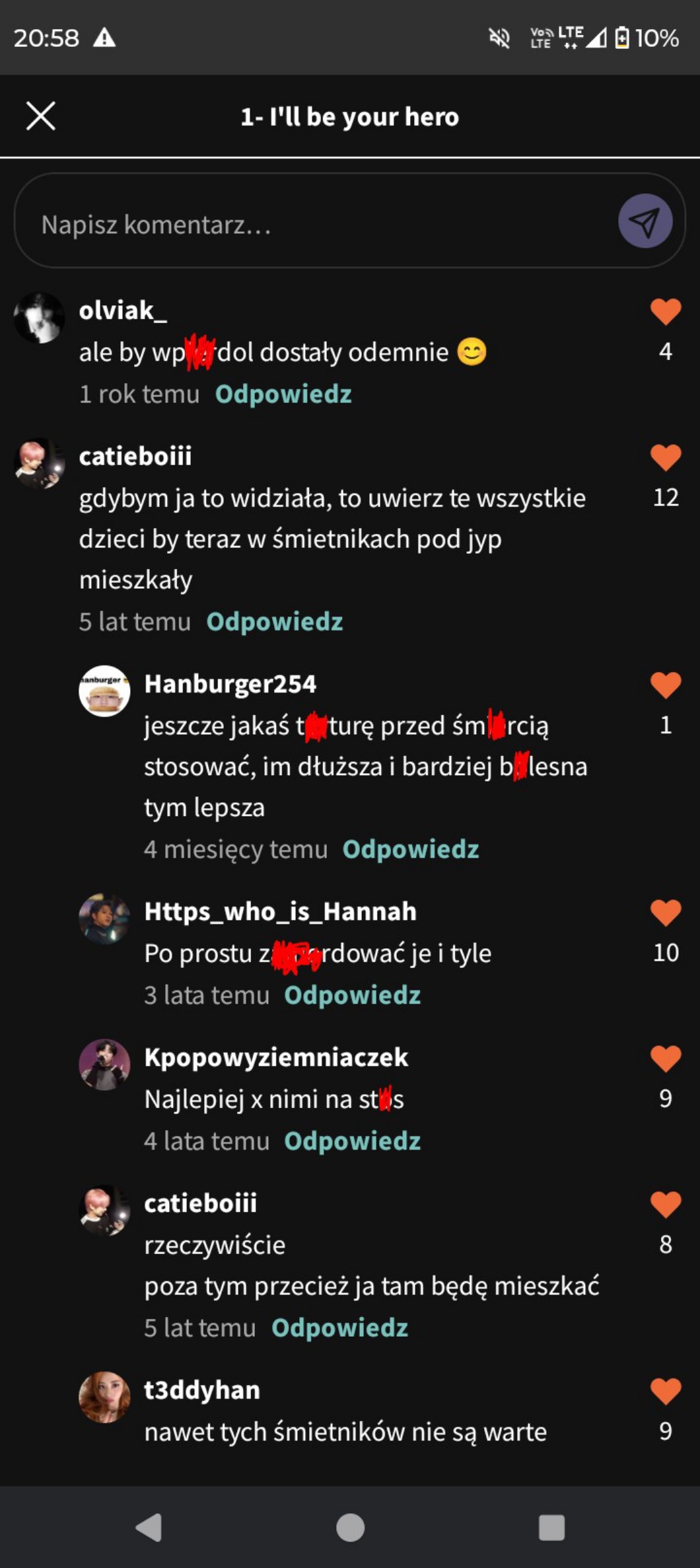Reply to olviak_'s comment via Odpowiedz
This screenshot has width=700, height=1568.
click(283, 394)
